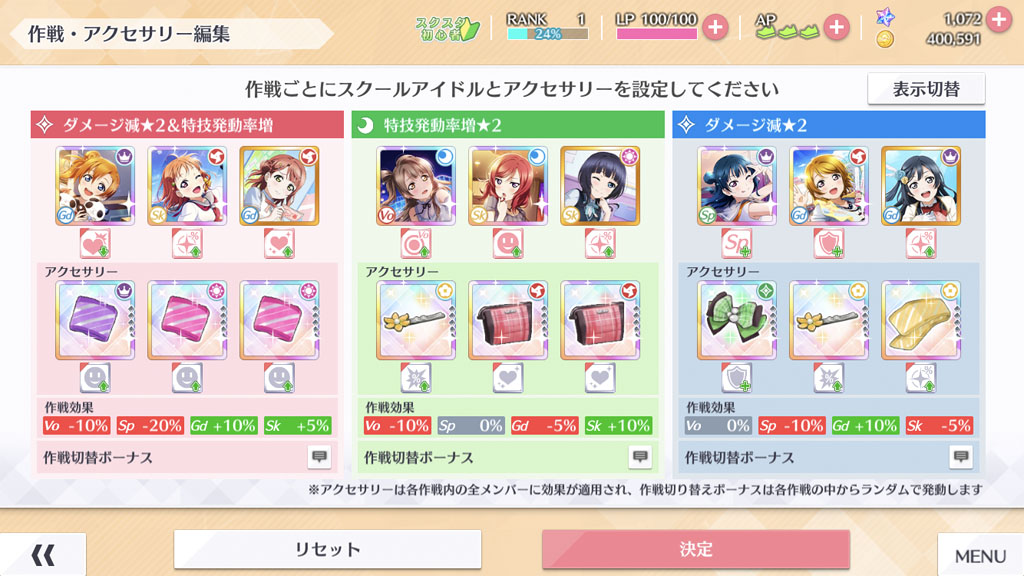Open bonus details in the red strategy
The height and width of the screenshot is (576, 1024).
pos(319,457)
